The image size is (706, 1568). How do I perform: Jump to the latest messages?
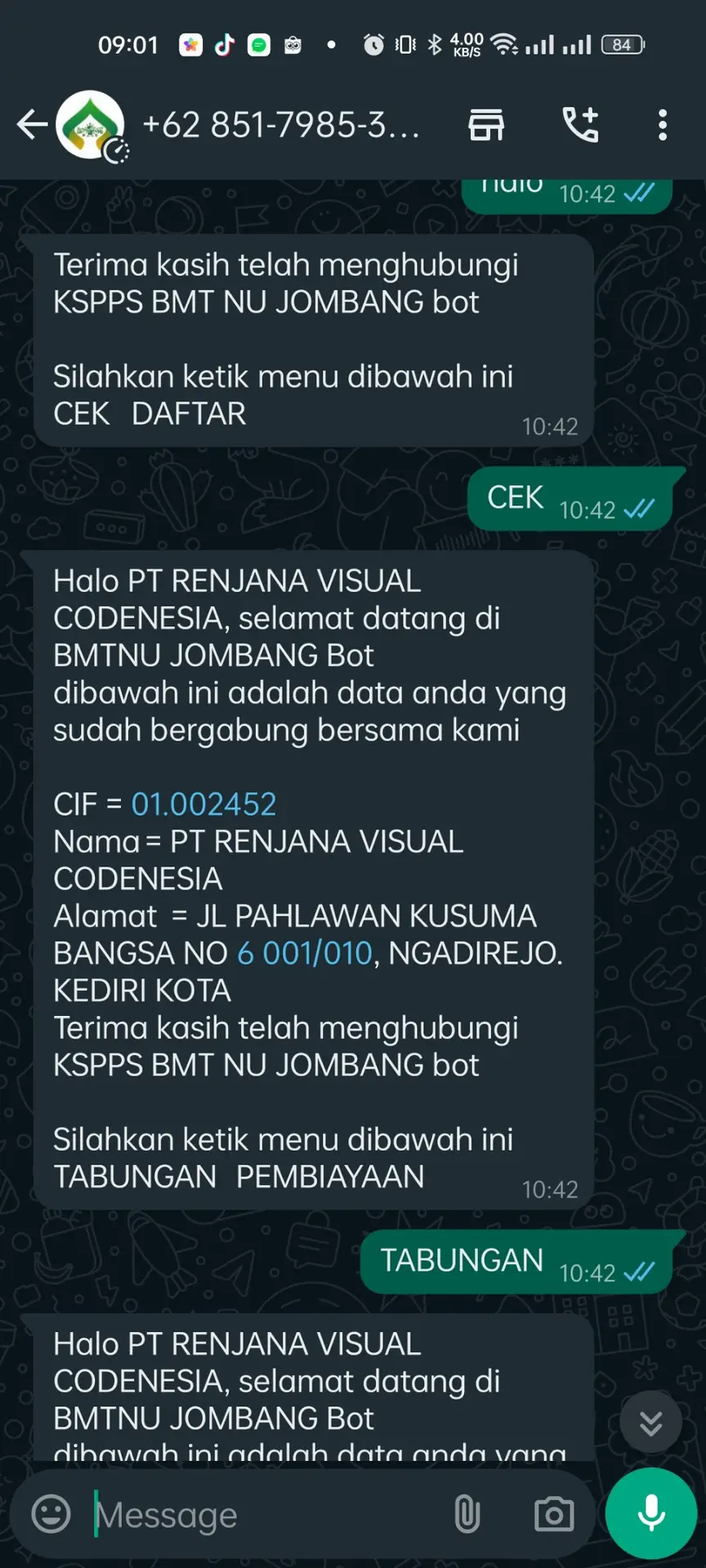click(x=650, y=1423)
